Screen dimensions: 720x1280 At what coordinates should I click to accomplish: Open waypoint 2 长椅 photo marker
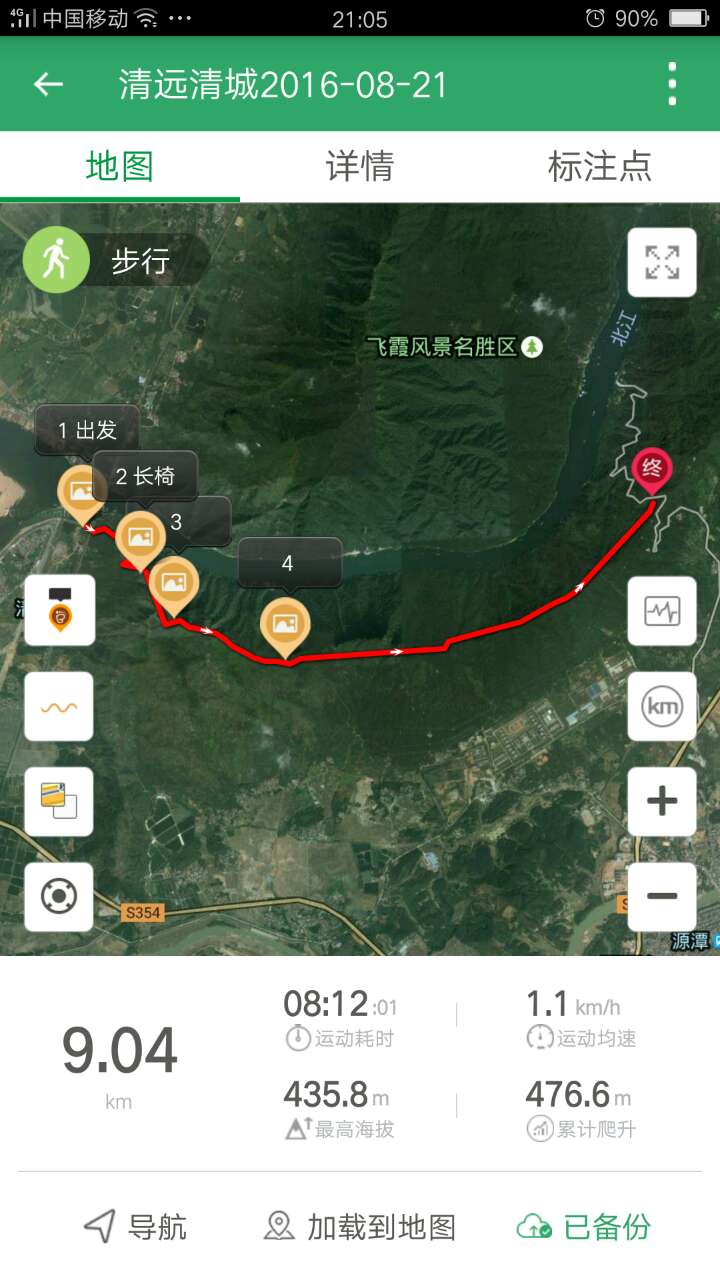[140, 535]
